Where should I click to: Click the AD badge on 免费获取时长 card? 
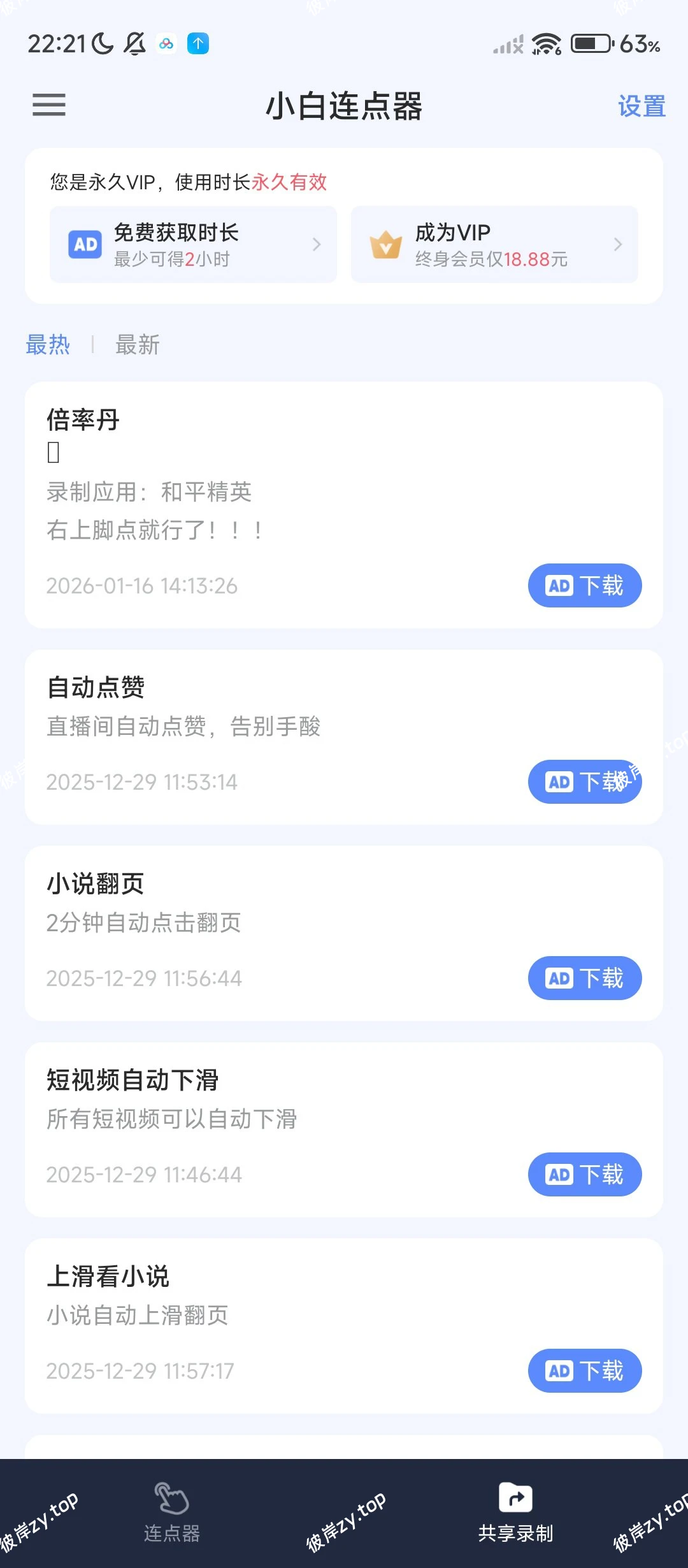point(85,244)
